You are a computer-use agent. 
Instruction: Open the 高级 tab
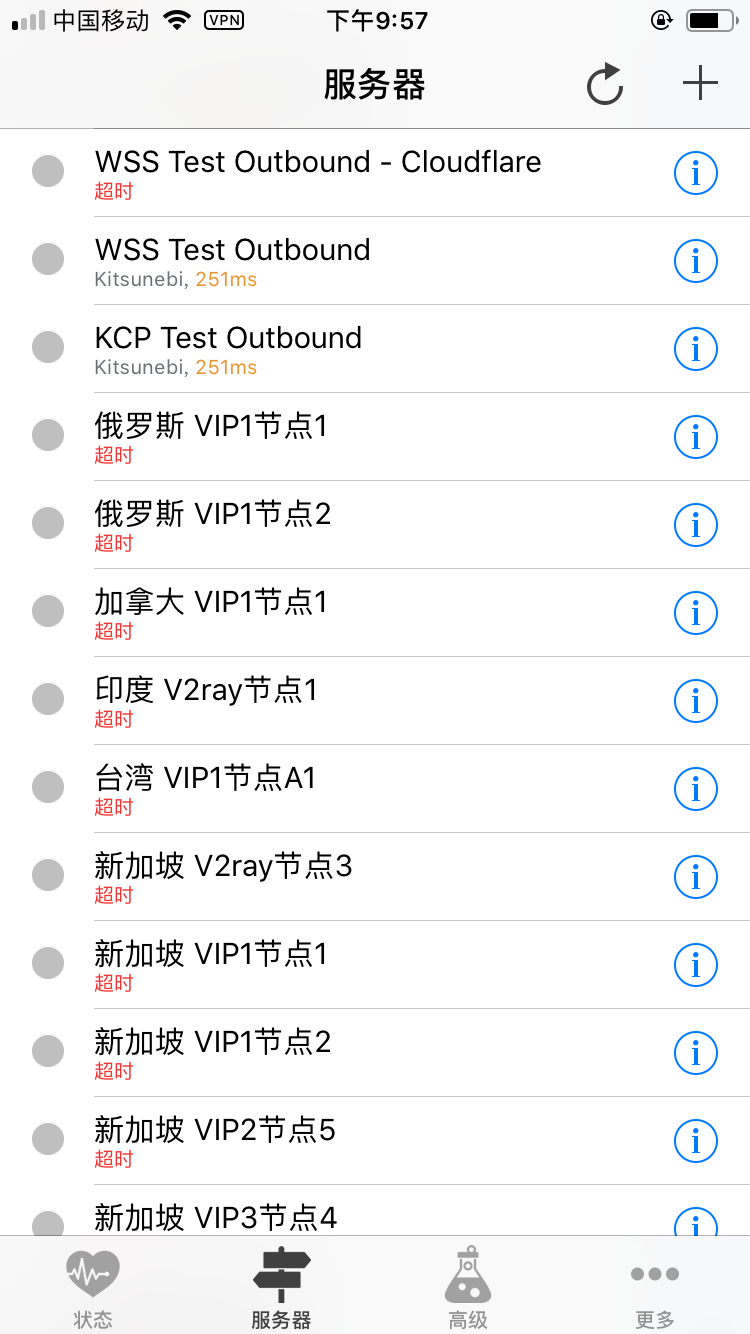468,1287
